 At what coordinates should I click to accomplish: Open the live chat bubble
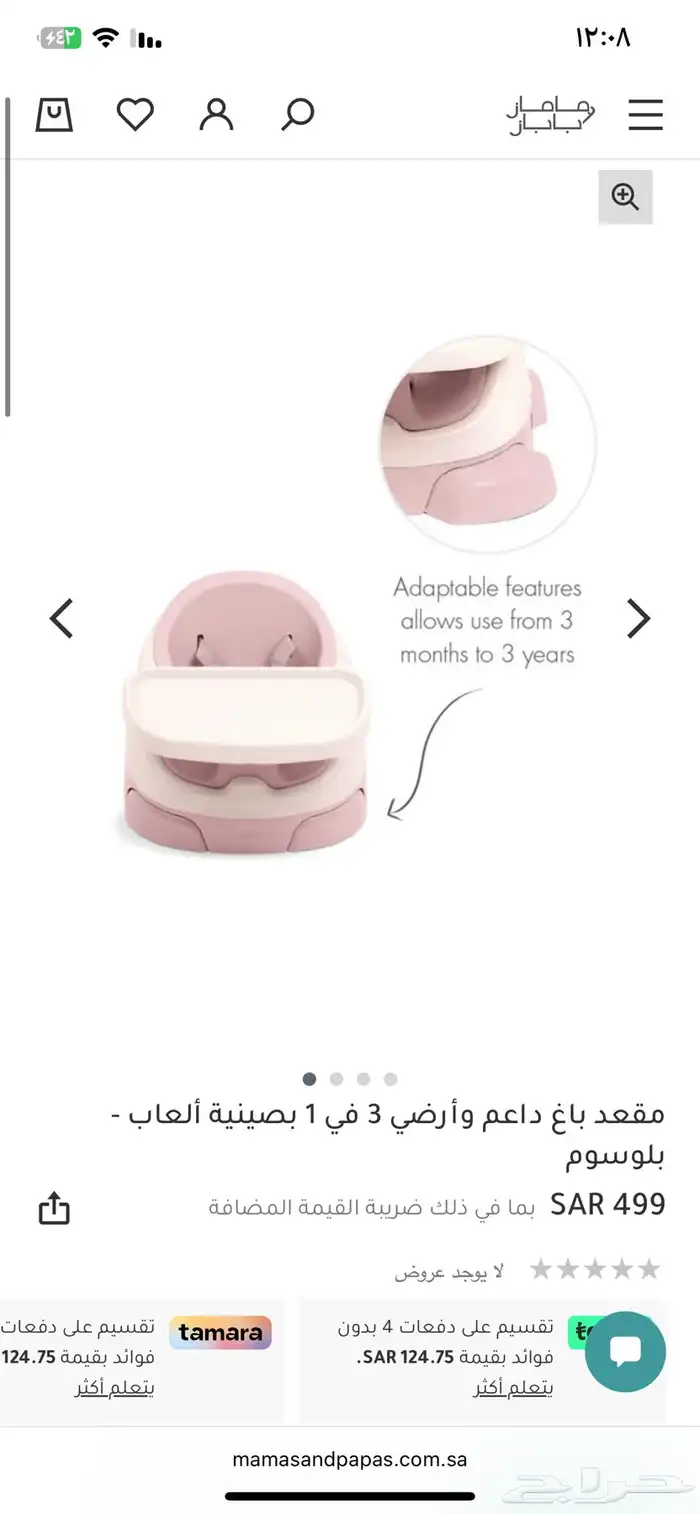tap(626, 1351)
